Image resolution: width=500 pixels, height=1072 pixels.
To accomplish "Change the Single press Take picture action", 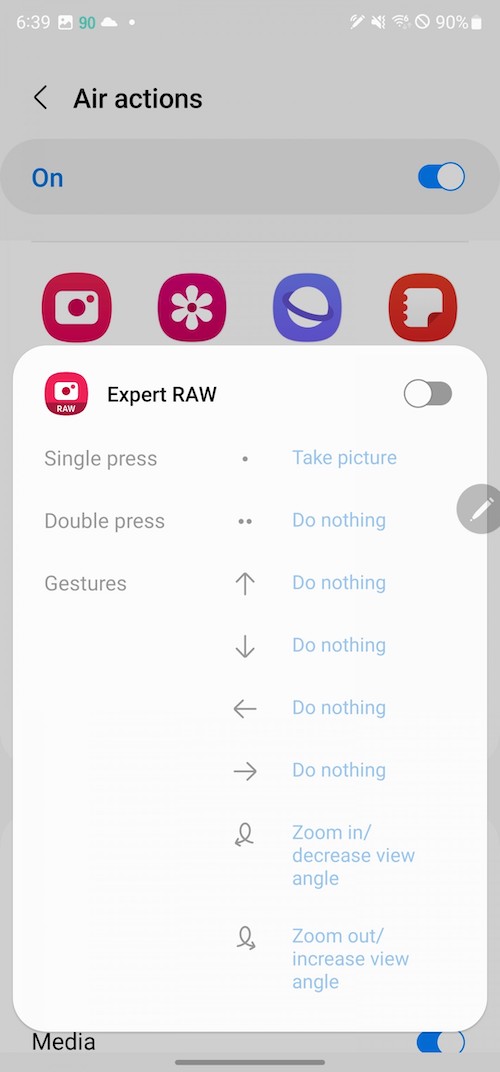I will pyautogui.click(x=344, y=457).
